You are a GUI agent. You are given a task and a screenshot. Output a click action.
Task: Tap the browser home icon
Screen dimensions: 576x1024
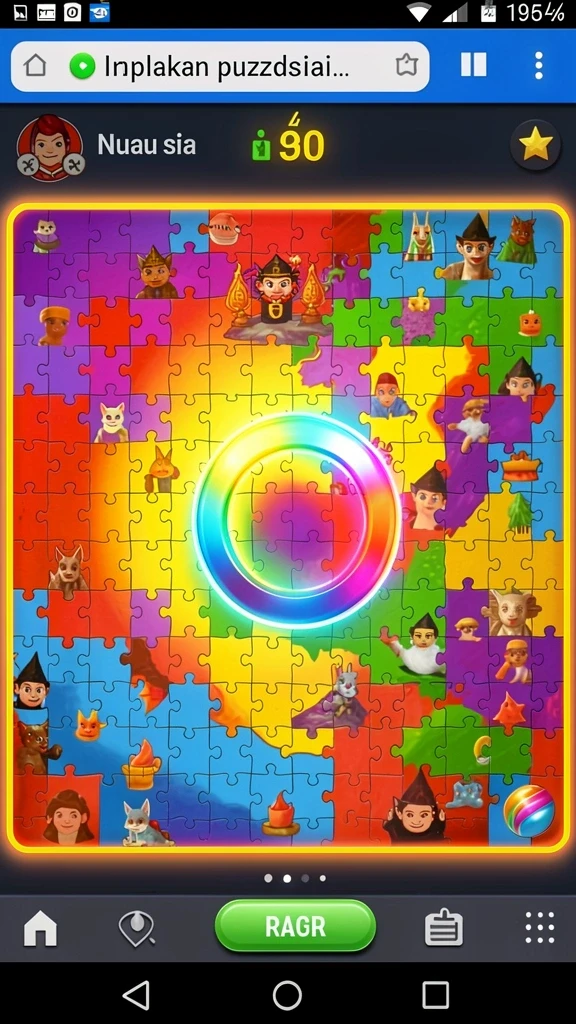(x=35, y=65)
